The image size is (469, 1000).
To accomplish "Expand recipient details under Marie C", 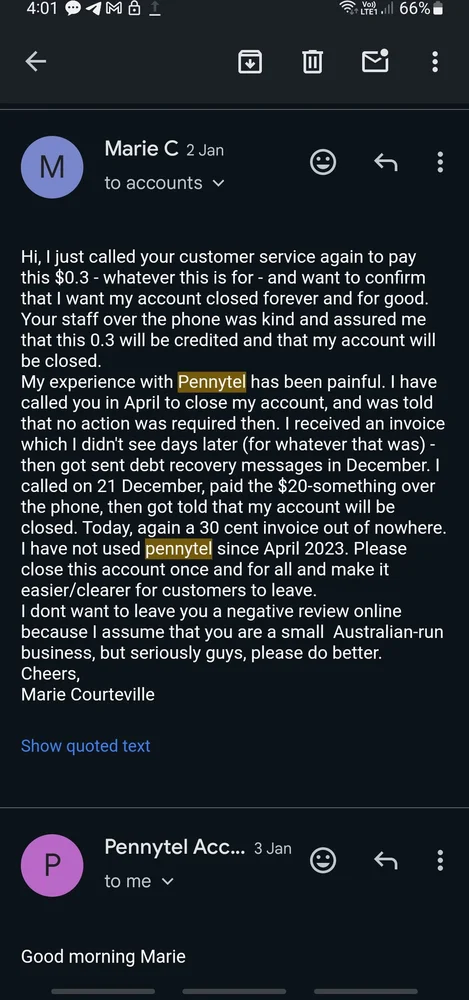I will click(165, 183).
